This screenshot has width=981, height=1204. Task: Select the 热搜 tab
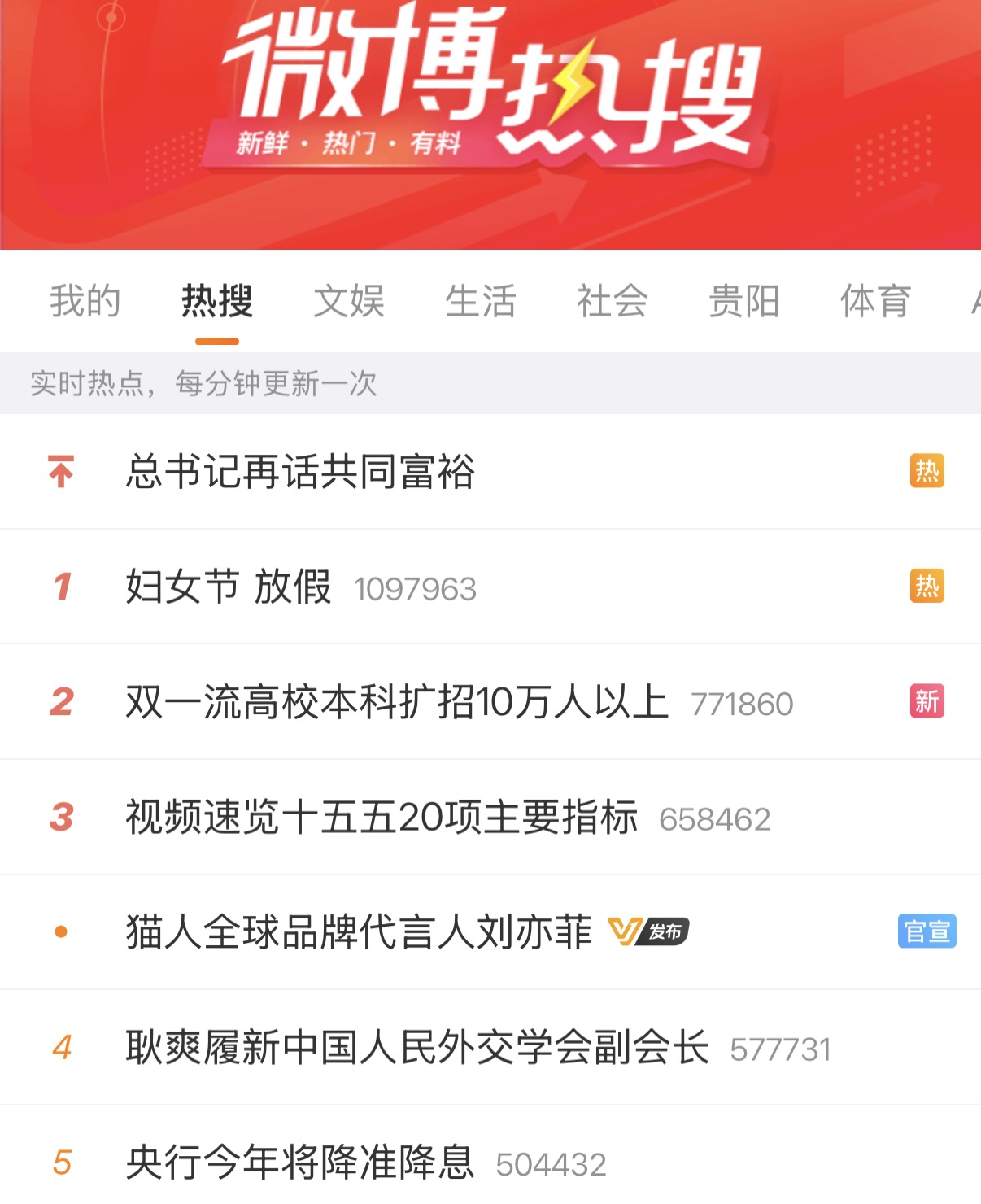216,301
